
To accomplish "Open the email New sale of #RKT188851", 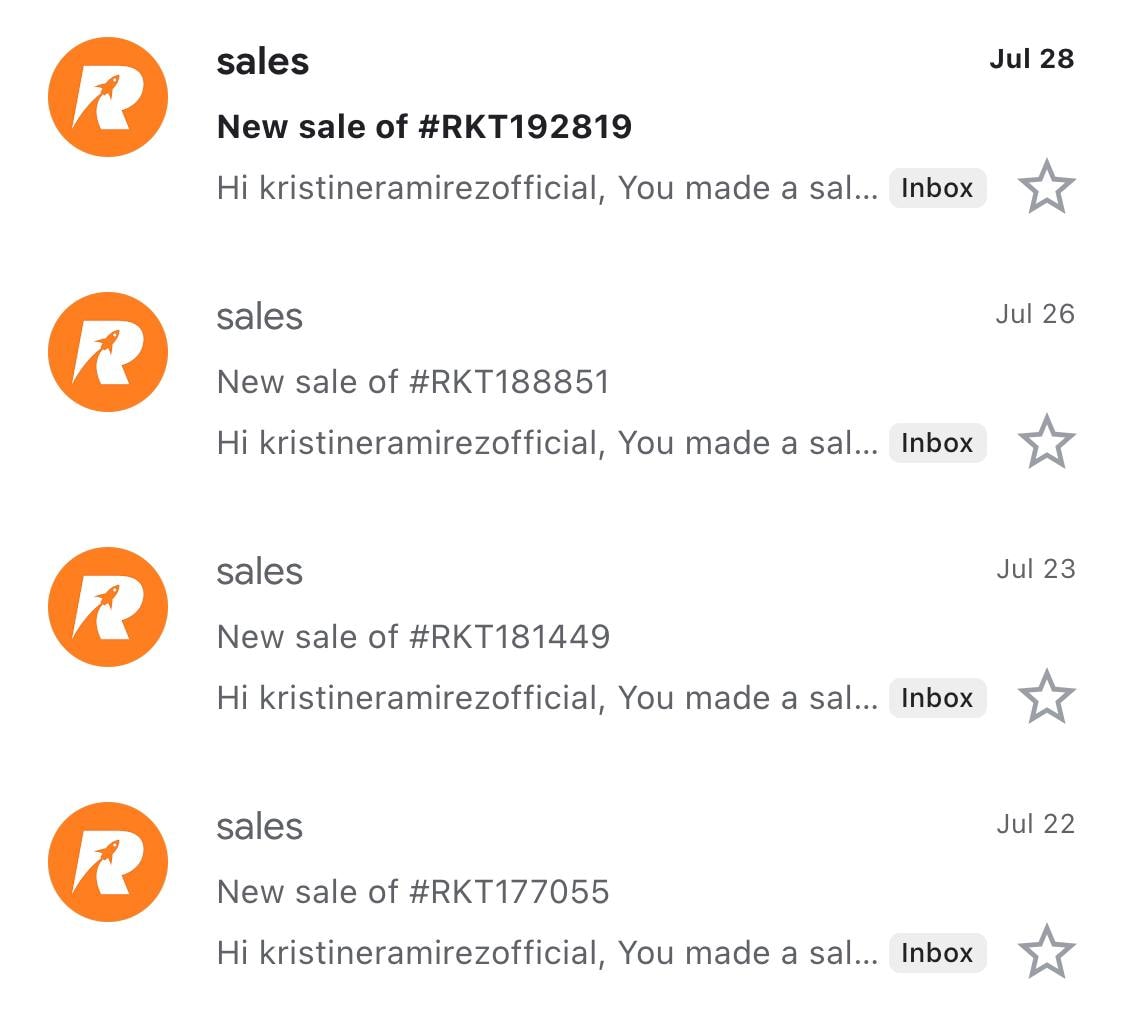I will point(413,382).
